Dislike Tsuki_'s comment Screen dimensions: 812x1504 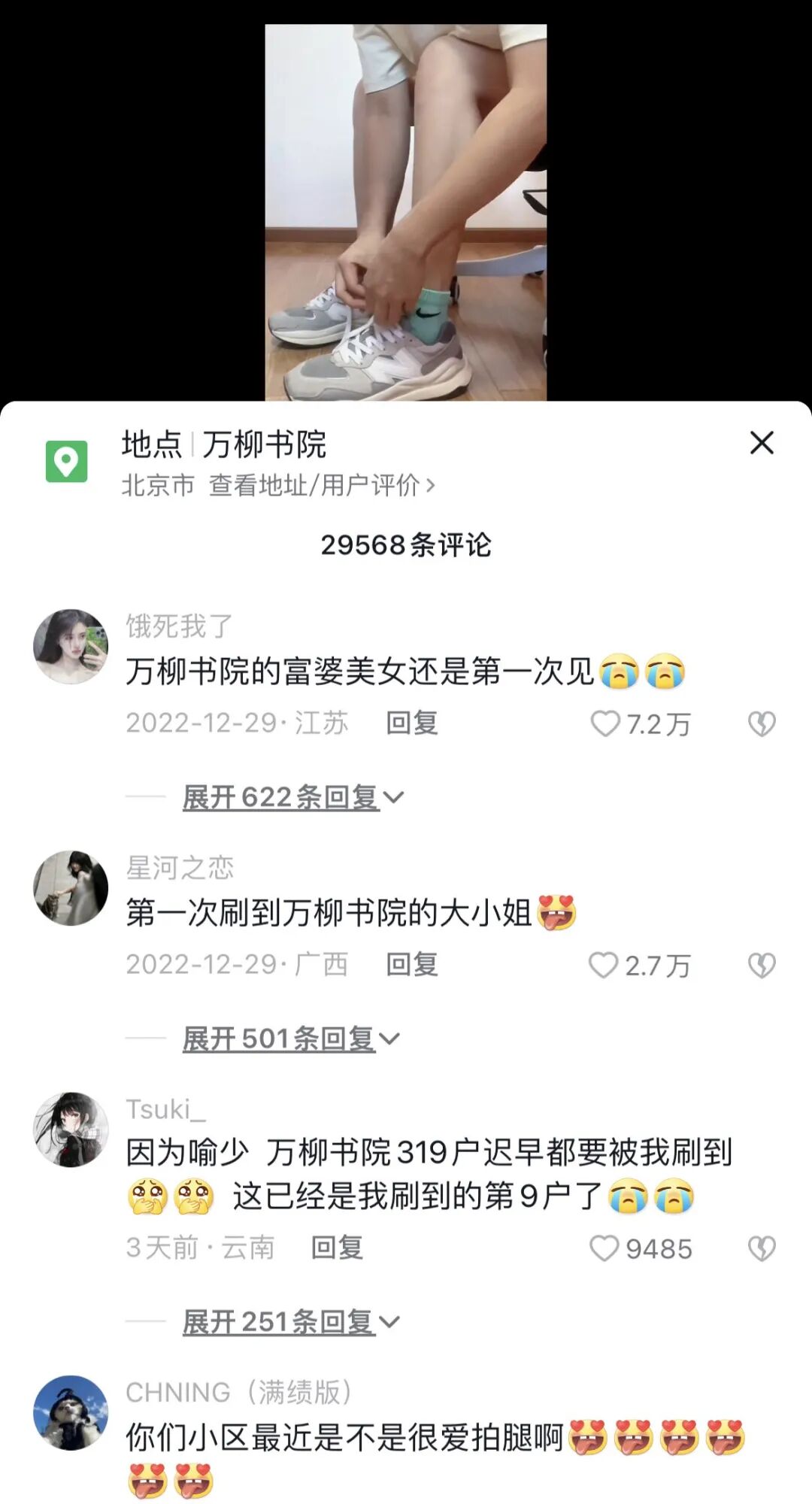[762, 1248]
